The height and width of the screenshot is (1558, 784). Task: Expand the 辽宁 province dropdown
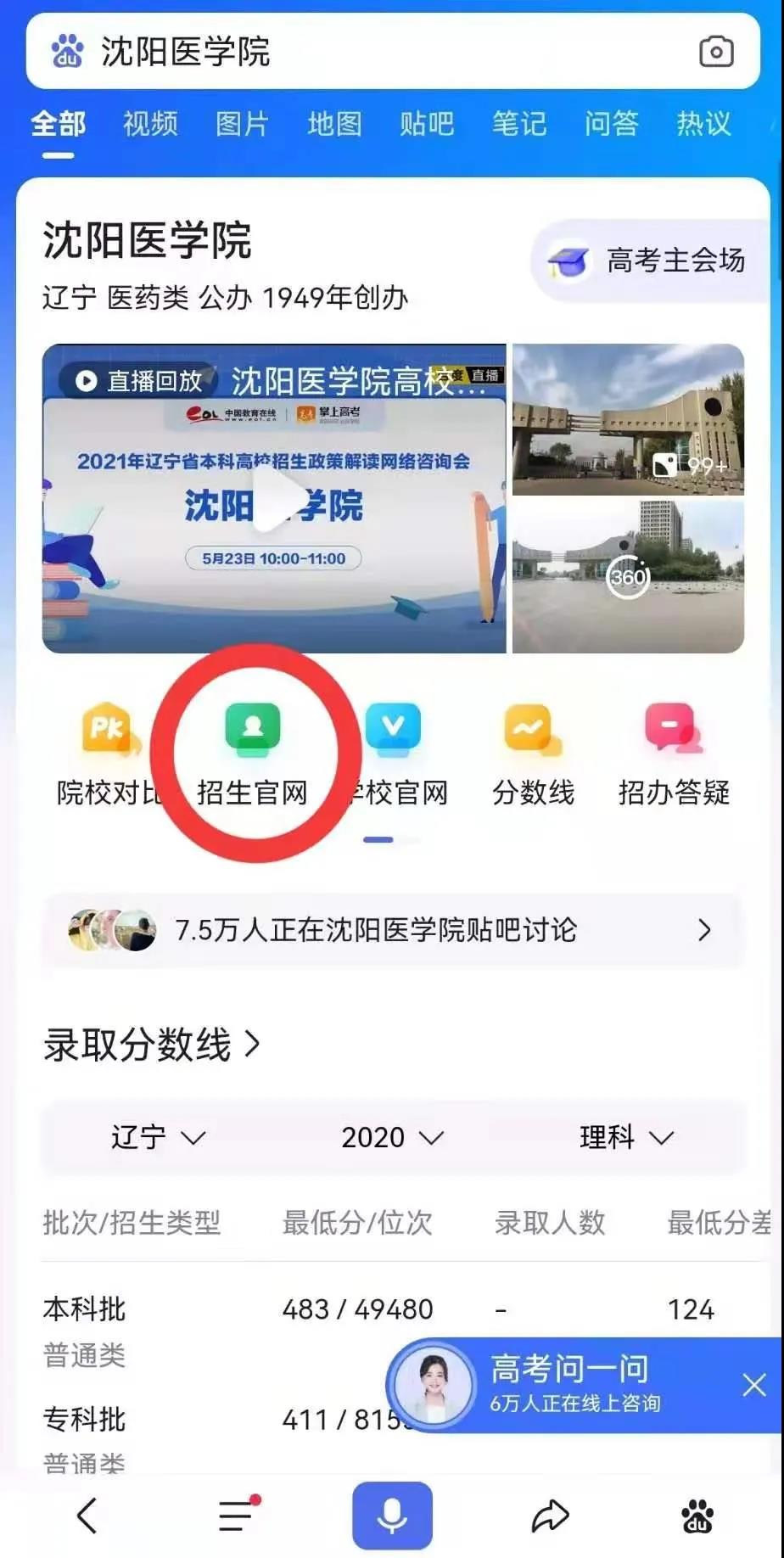point(158,1137)
